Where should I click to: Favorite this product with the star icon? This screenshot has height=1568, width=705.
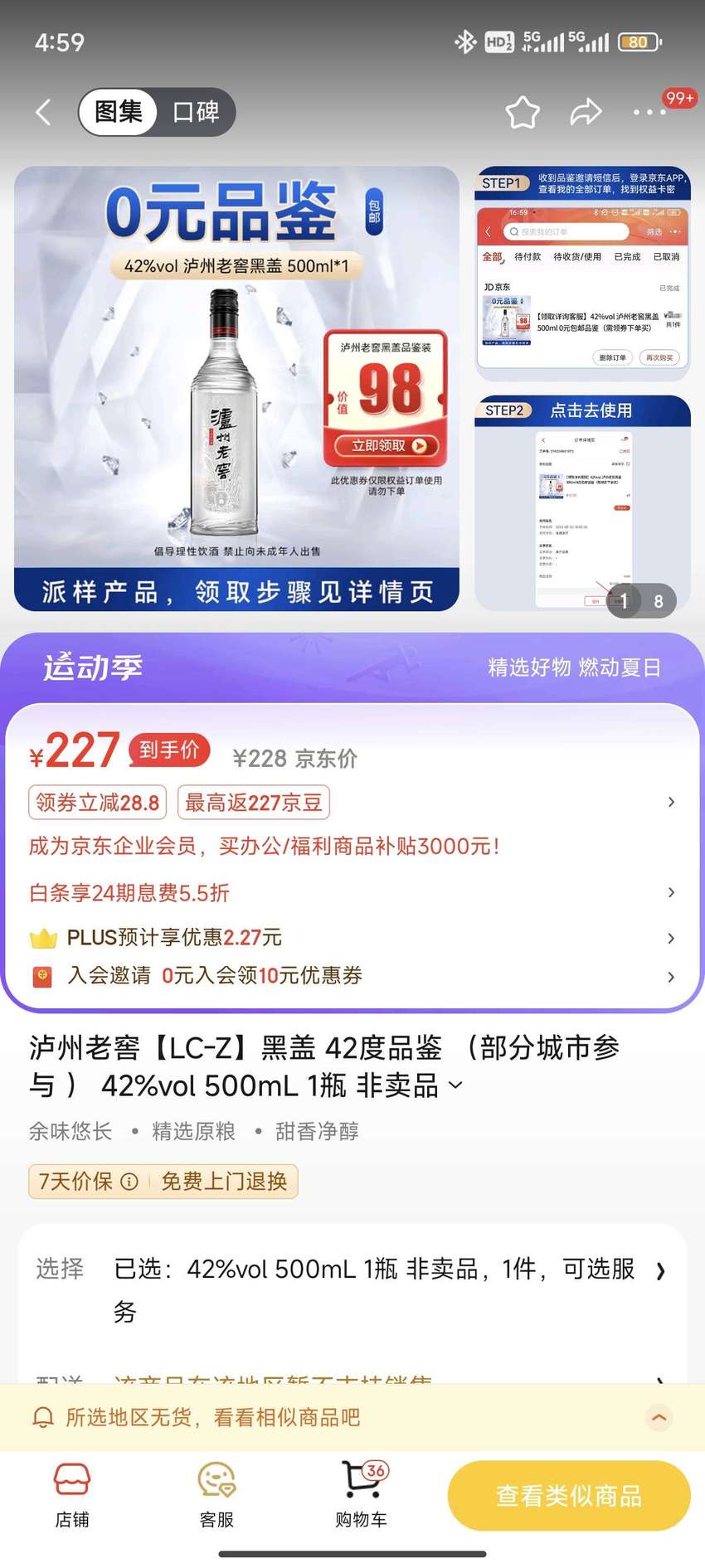(x=523, y=112)
